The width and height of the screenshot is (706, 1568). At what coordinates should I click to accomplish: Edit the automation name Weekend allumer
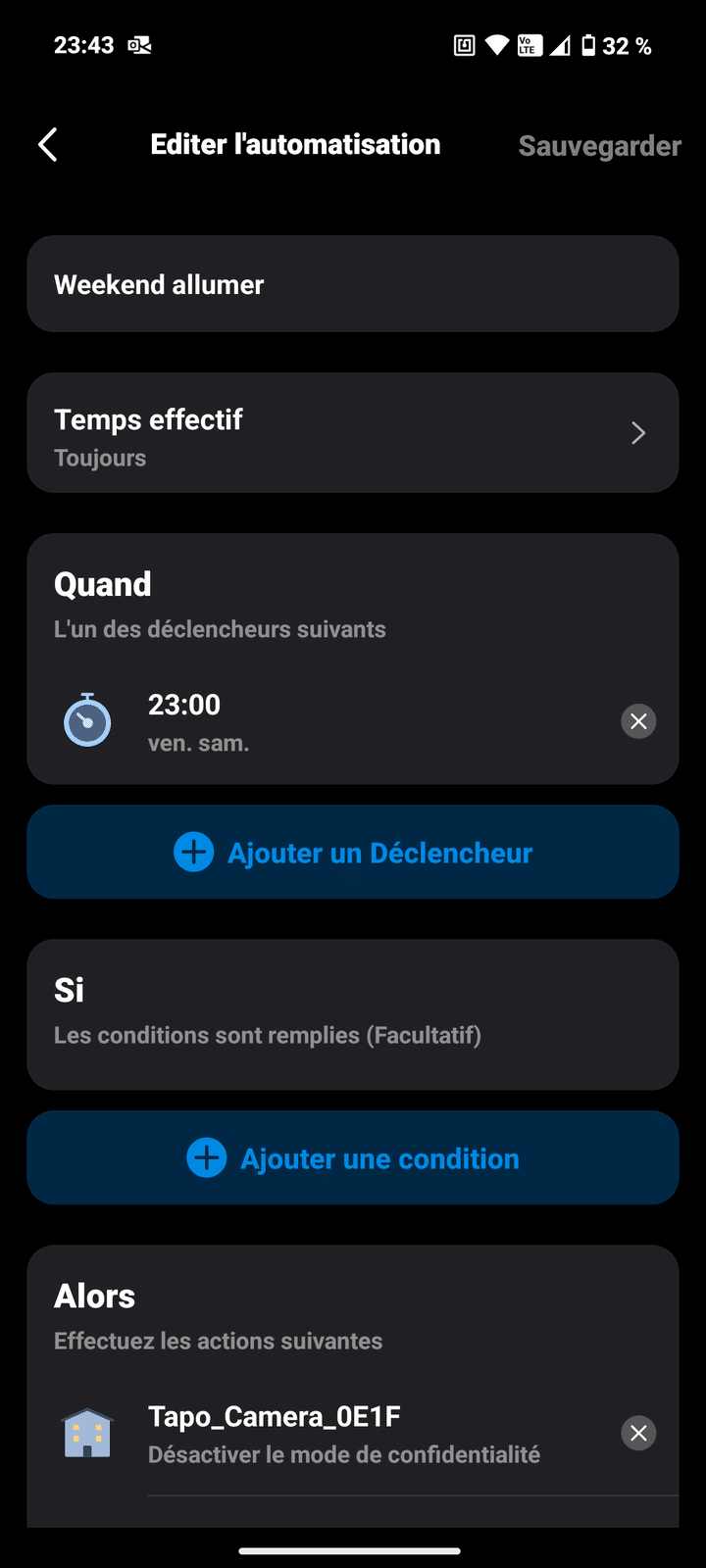point(353,284)
